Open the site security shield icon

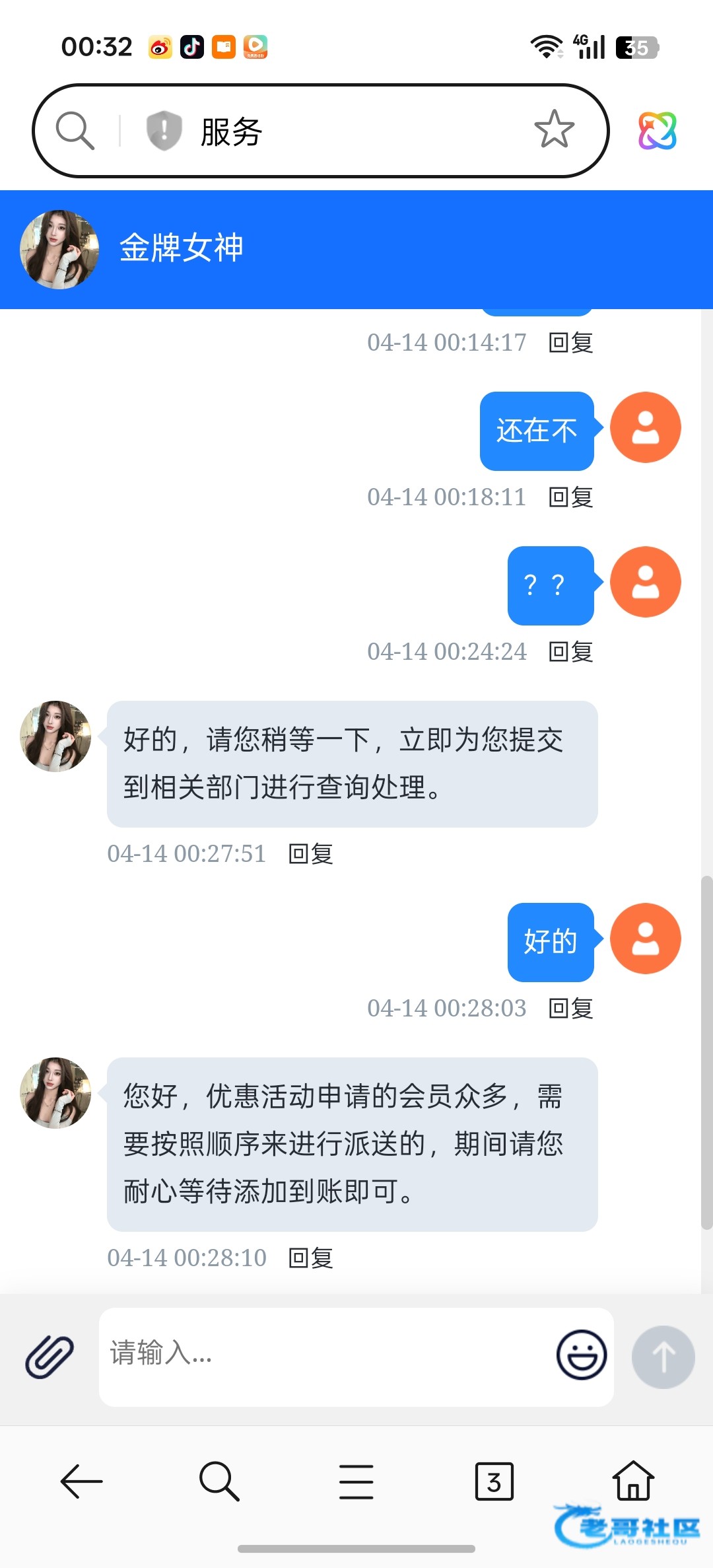(164, 130)
